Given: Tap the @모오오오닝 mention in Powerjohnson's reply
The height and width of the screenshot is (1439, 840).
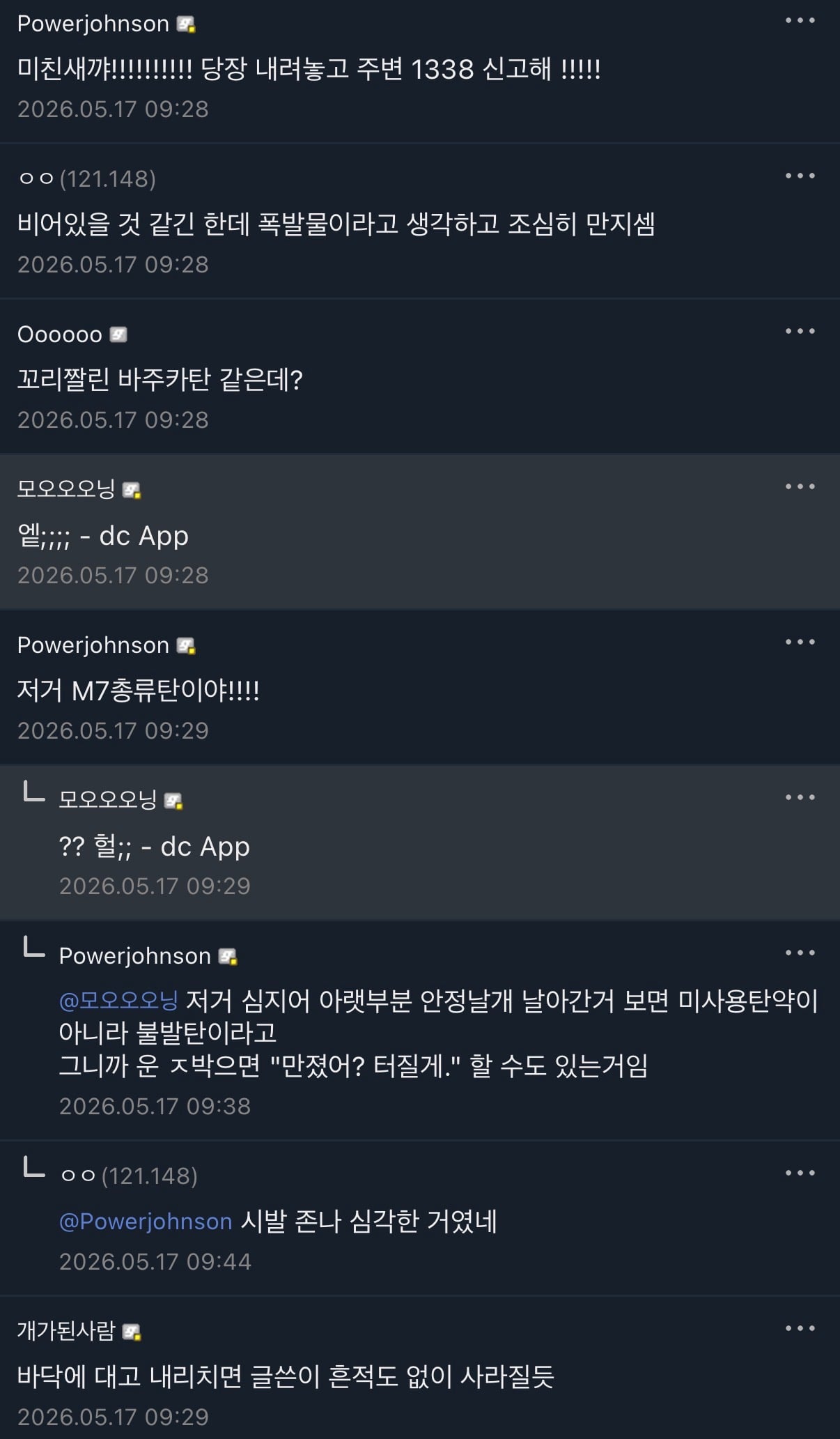Looking at the screenshot, I should 118,1001.
